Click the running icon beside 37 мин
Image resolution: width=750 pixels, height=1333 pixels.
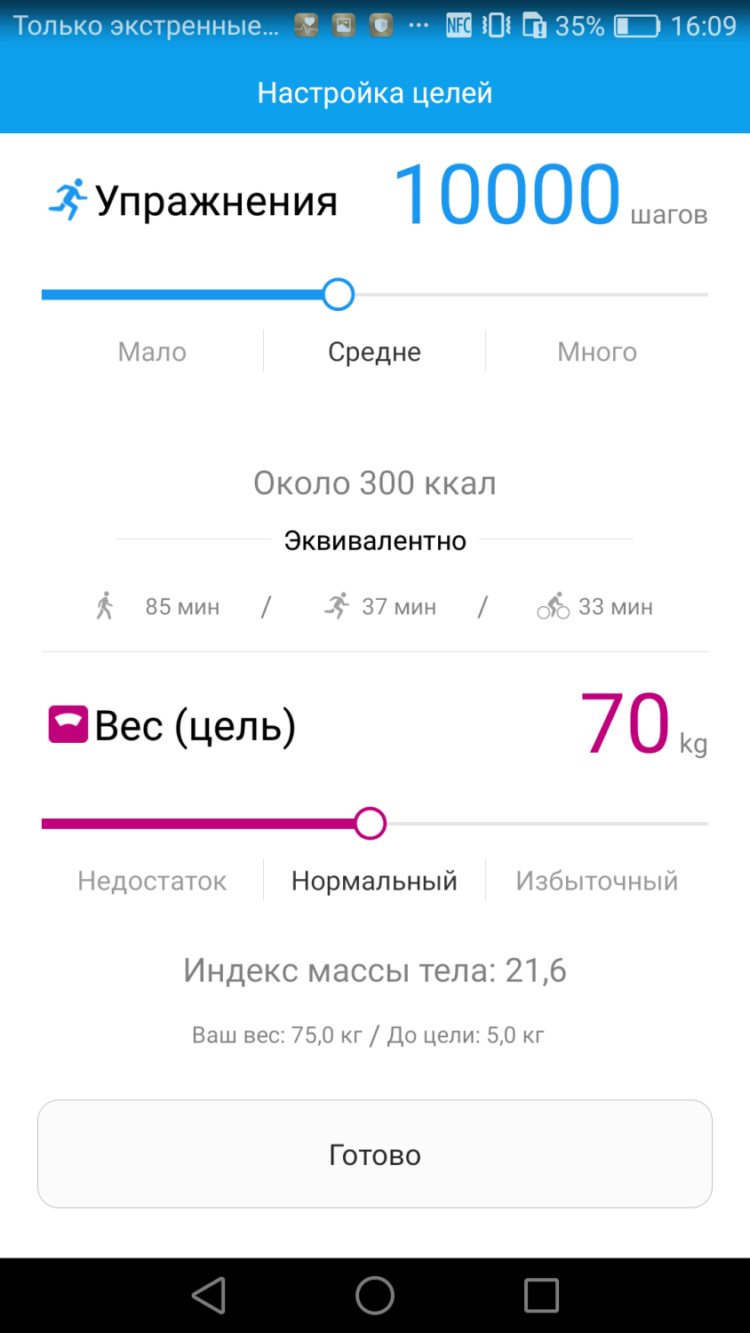[x=340, y=604]
